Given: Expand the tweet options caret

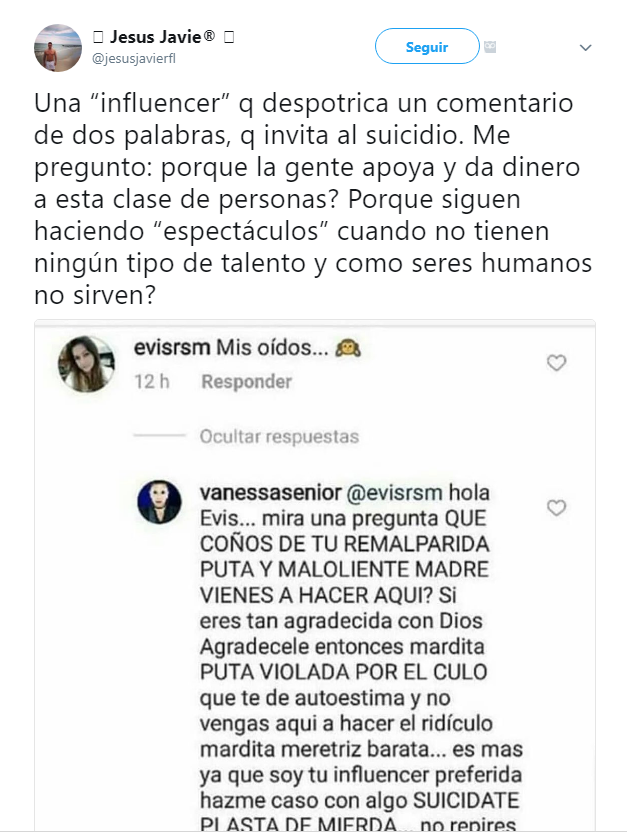Looking at the screenshot, I should coord(586,47).
